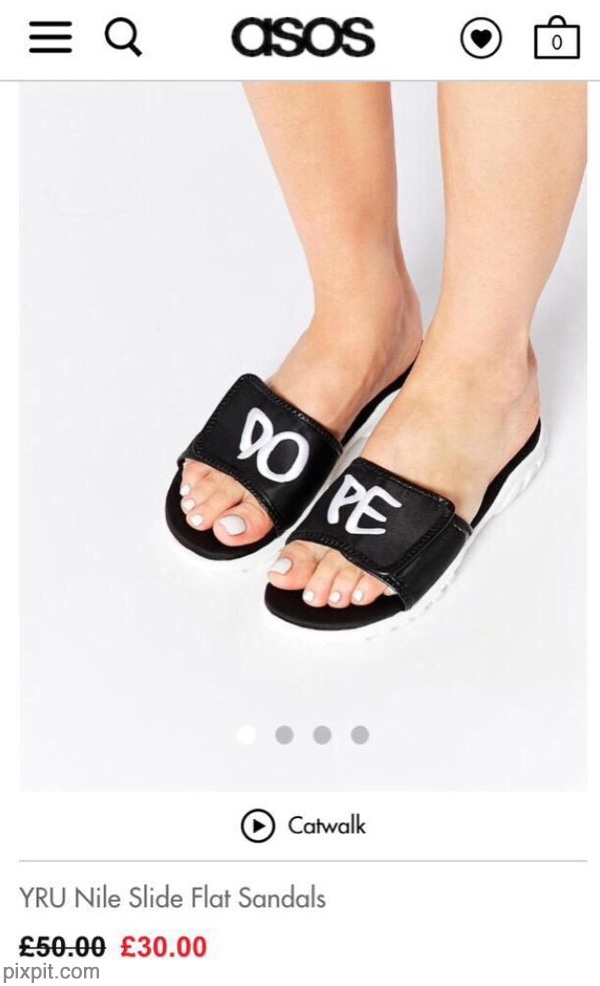Open the shopping bag
The height and width of the screenshot is (986, 600).
pyautogui.click(x=557, y=38)
